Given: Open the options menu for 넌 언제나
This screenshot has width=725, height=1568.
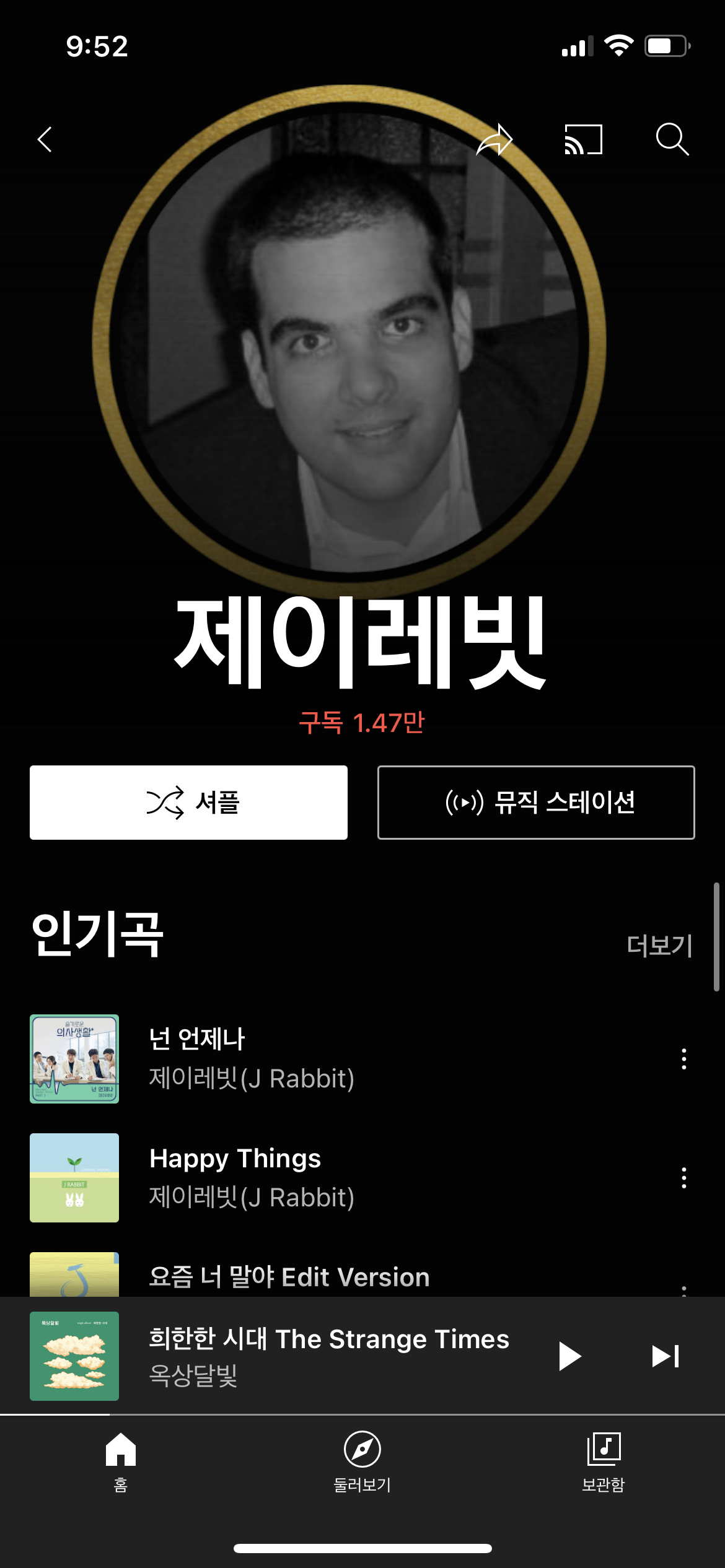Looking at the screenshot, I should [x=683, y=1058].
